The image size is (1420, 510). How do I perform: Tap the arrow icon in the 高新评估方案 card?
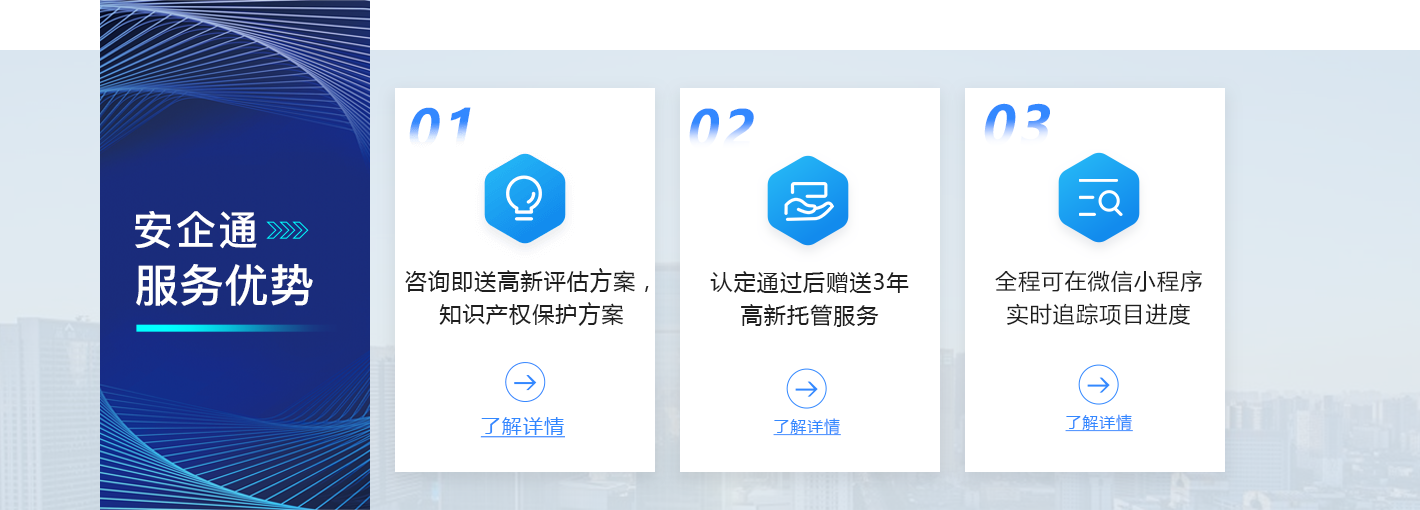coord(525,382)
